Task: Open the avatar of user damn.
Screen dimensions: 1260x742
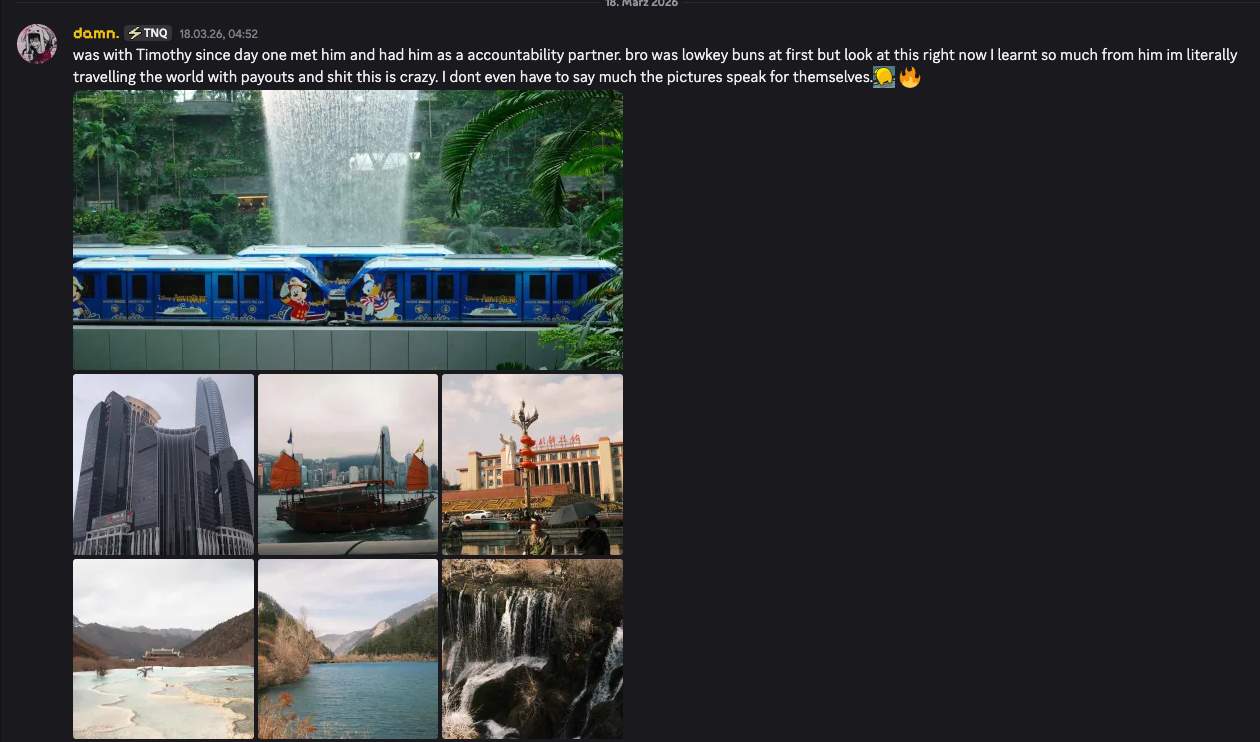Action: click(37, 44)
